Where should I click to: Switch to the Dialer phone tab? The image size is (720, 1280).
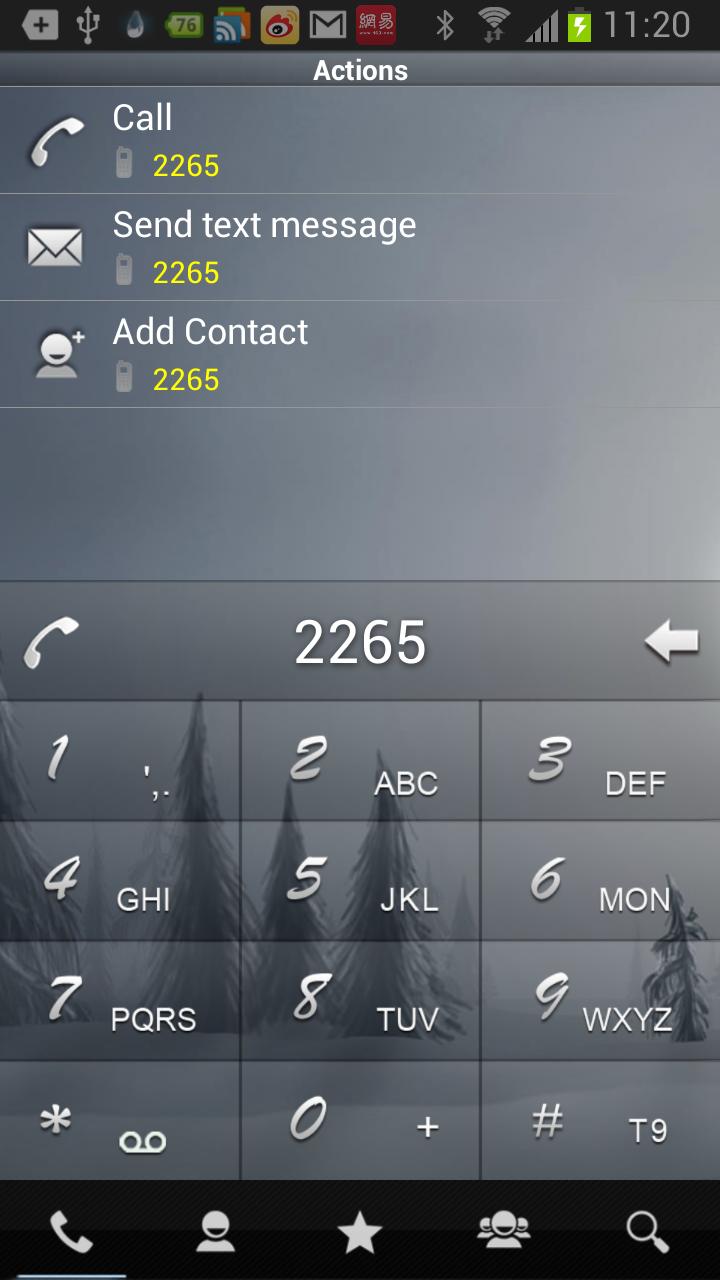tap(72, 1232)
